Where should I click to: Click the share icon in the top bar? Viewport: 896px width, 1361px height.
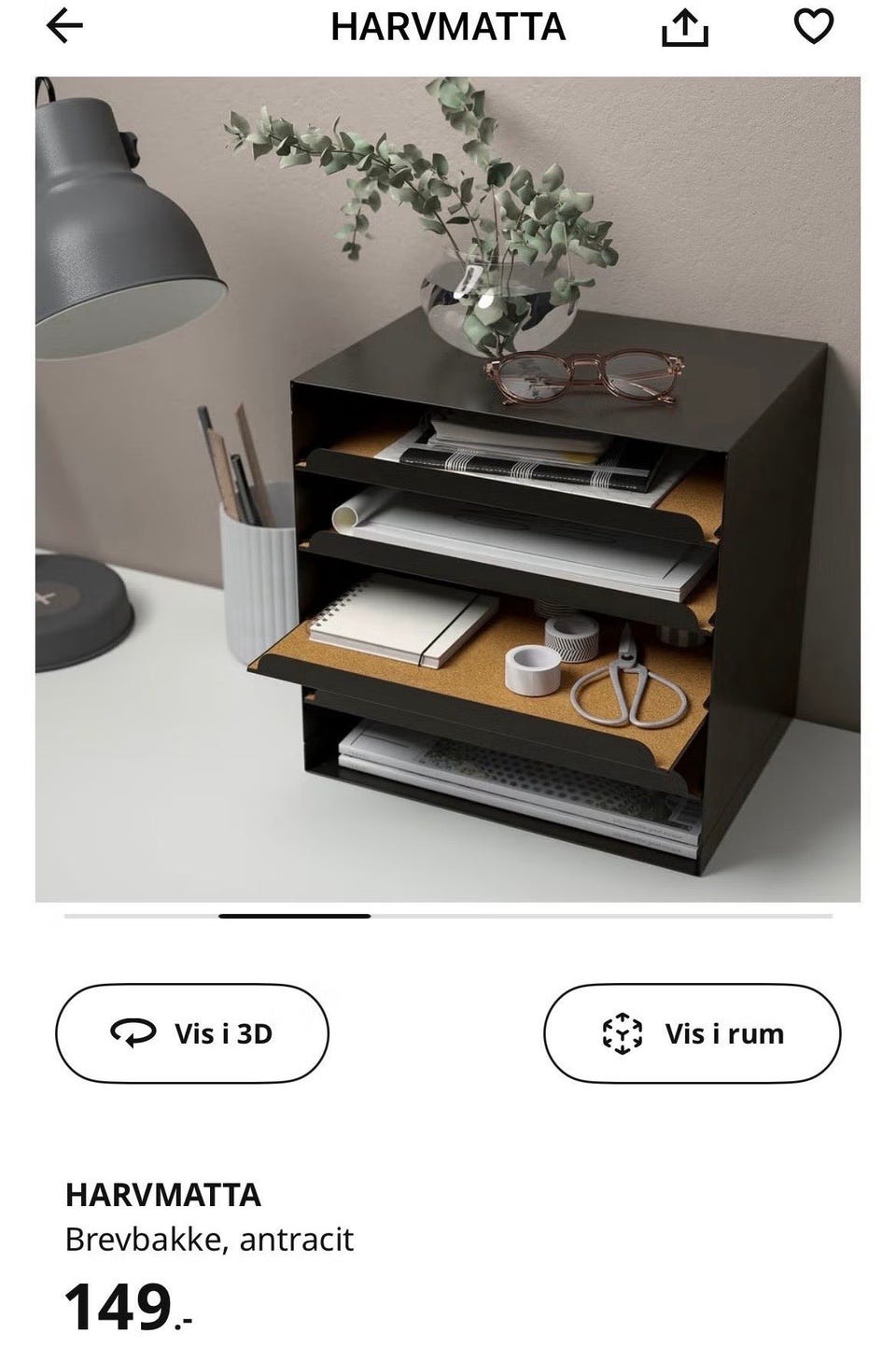tap(688, 27)
